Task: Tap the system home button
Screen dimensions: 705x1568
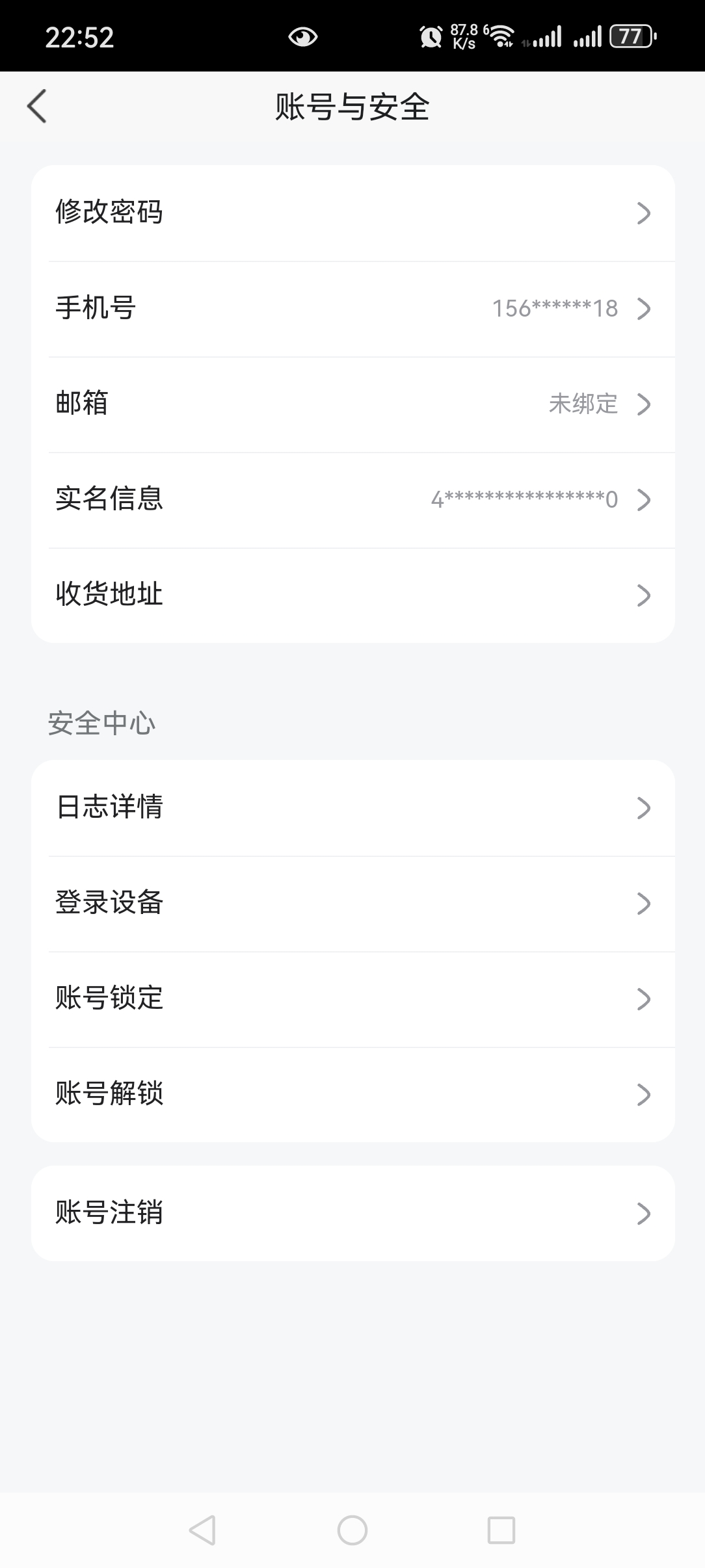Action: pos(352,1530)
